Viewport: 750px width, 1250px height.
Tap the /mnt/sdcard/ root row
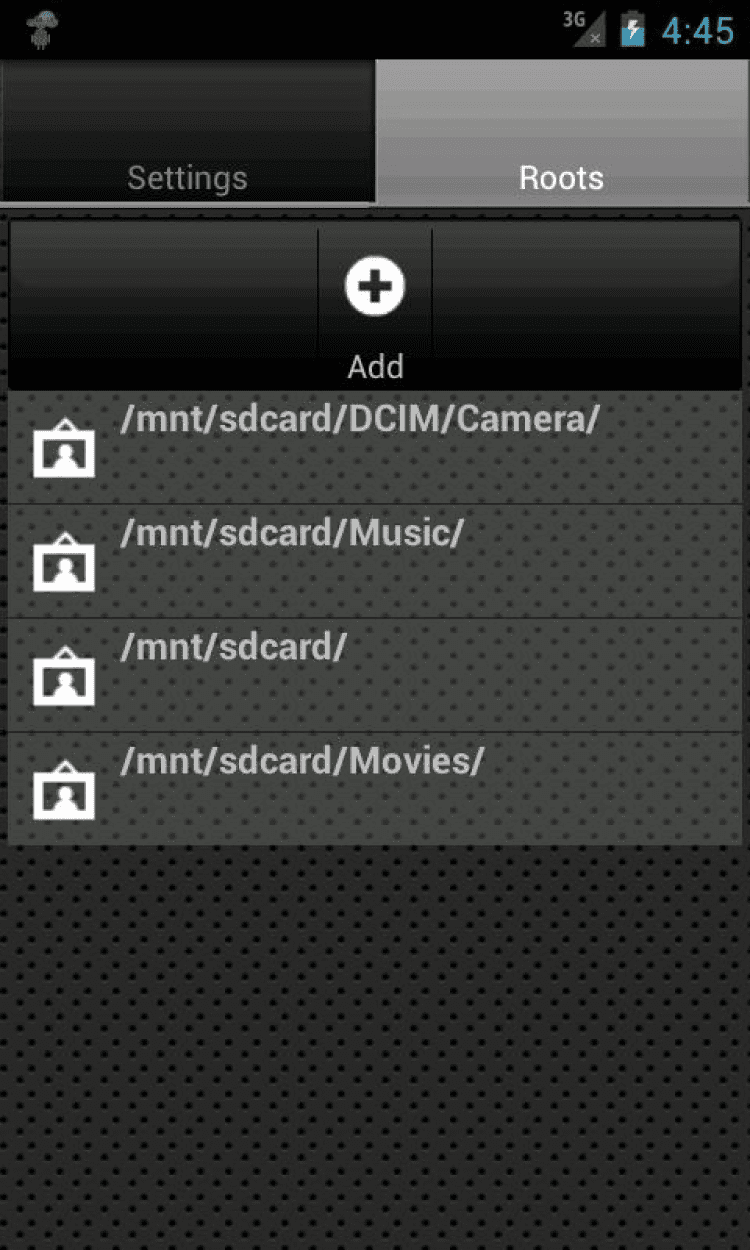375,675
